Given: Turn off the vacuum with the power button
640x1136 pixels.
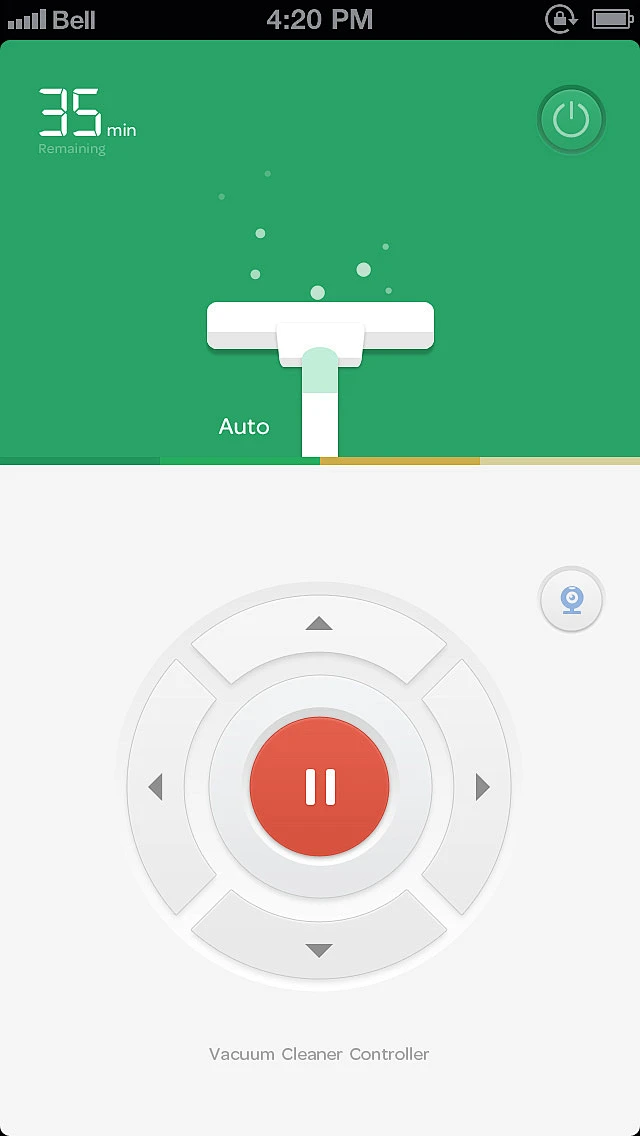Looking at the screenshot, I should pyautogui.click(x=571, y=120).
